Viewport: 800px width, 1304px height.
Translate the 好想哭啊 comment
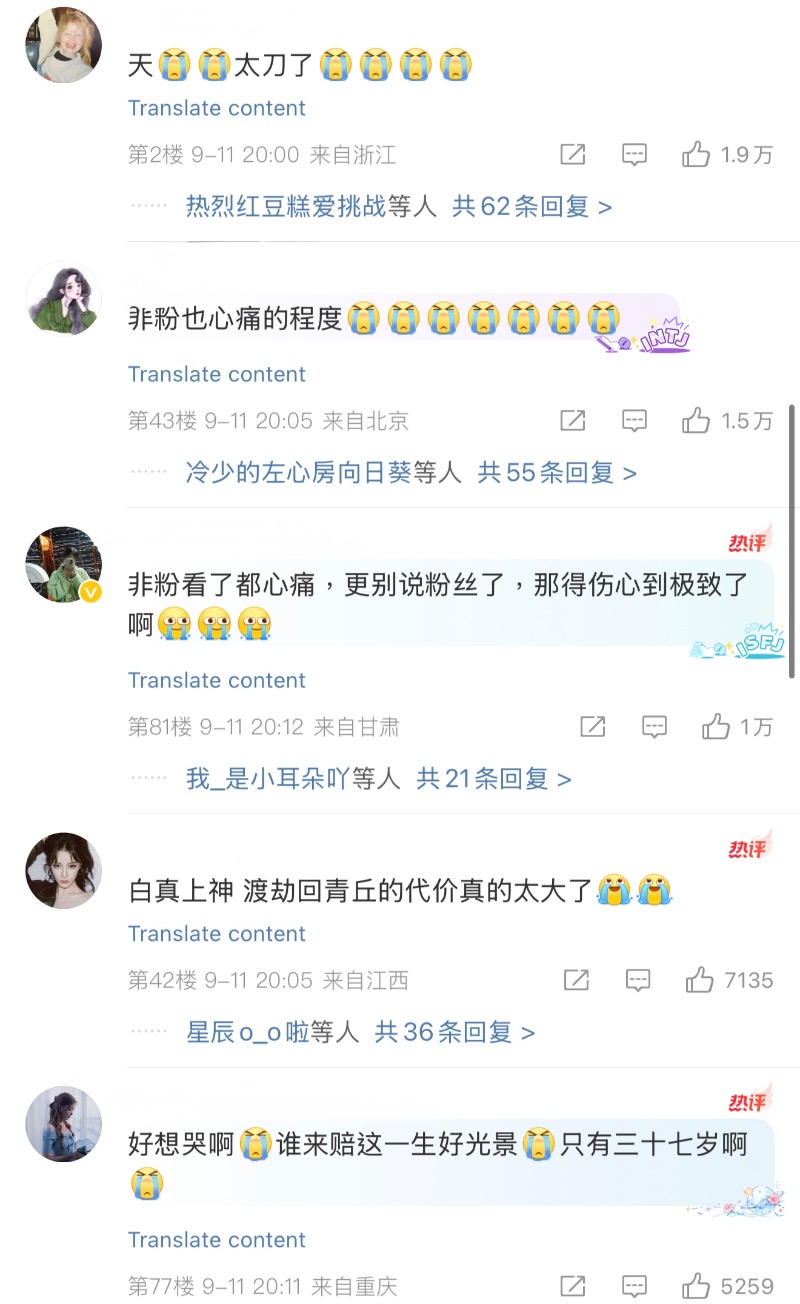click(217, 1240)
